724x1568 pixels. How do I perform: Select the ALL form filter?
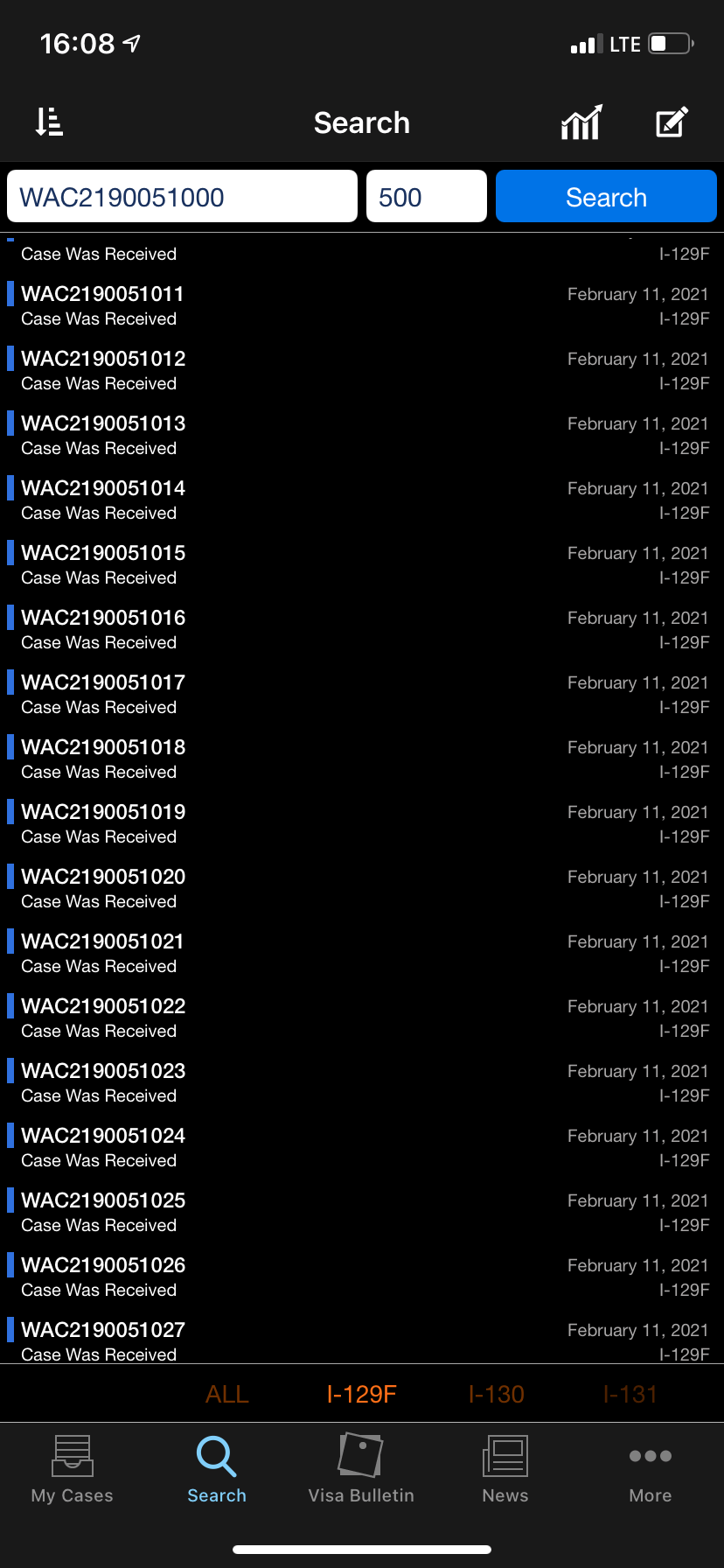227,1394
